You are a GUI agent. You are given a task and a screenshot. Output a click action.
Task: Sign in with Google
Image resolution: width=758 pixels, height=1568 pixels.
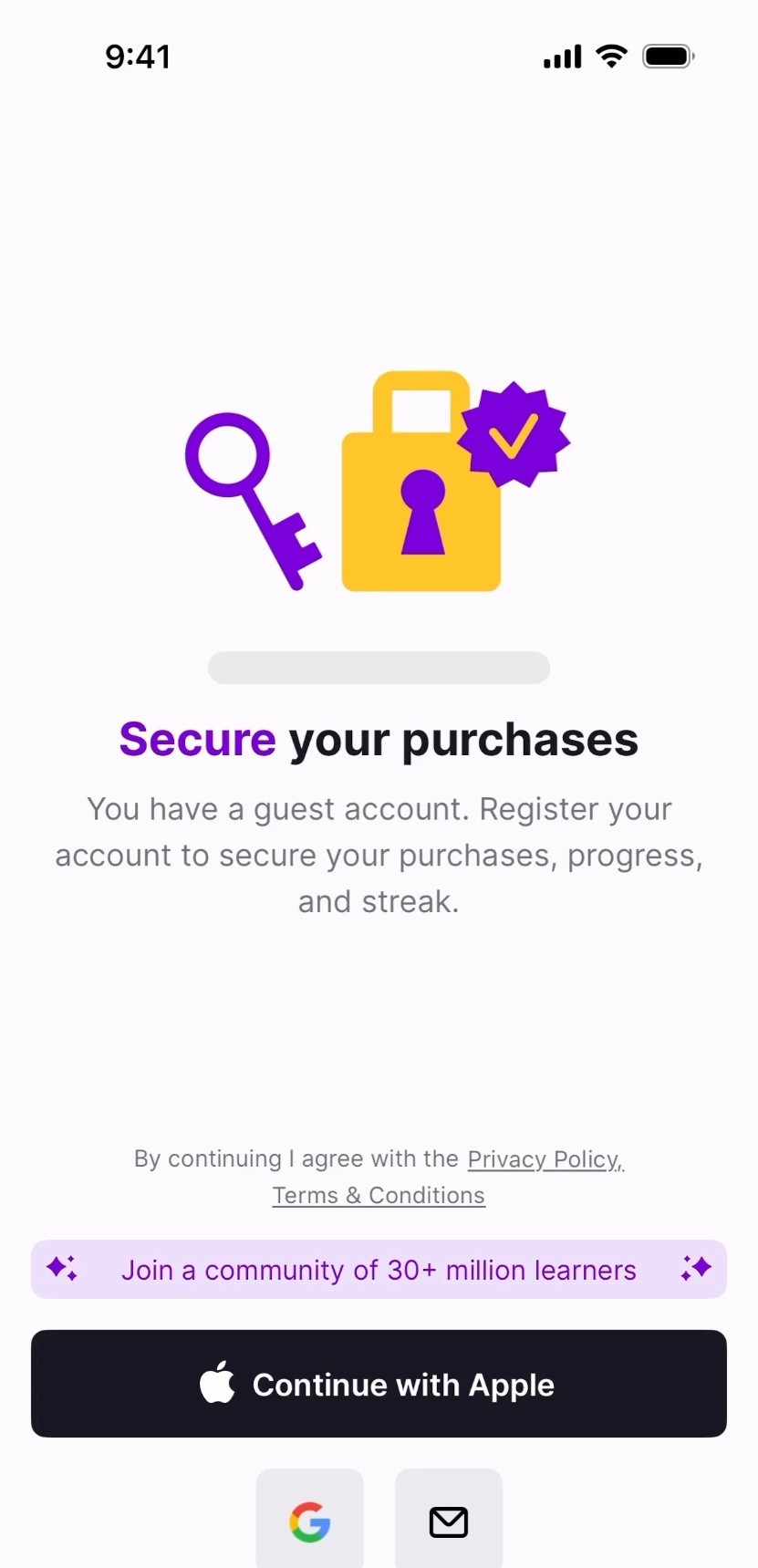(x=310, y=1521)
